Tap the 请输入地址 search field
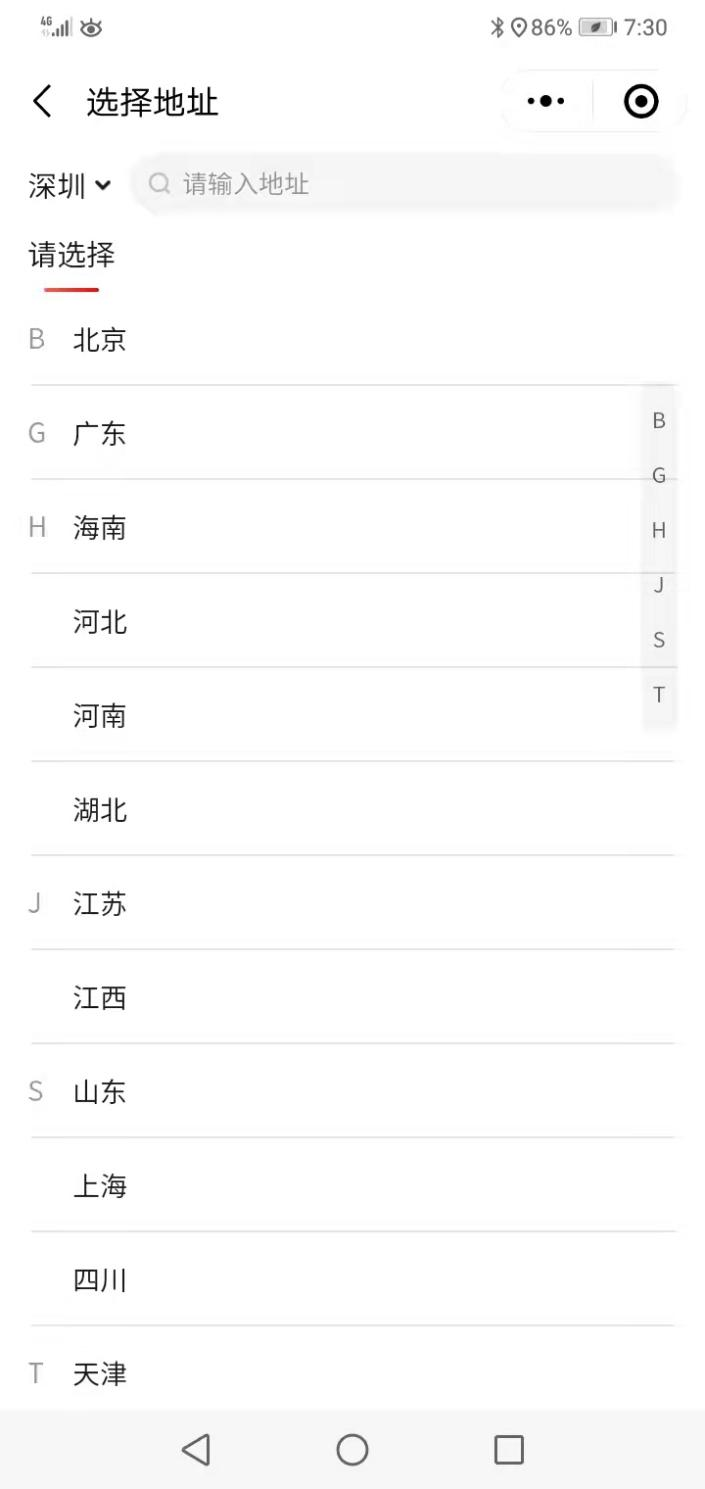The width and height of the screenshot is (705, 1489). 405,184
